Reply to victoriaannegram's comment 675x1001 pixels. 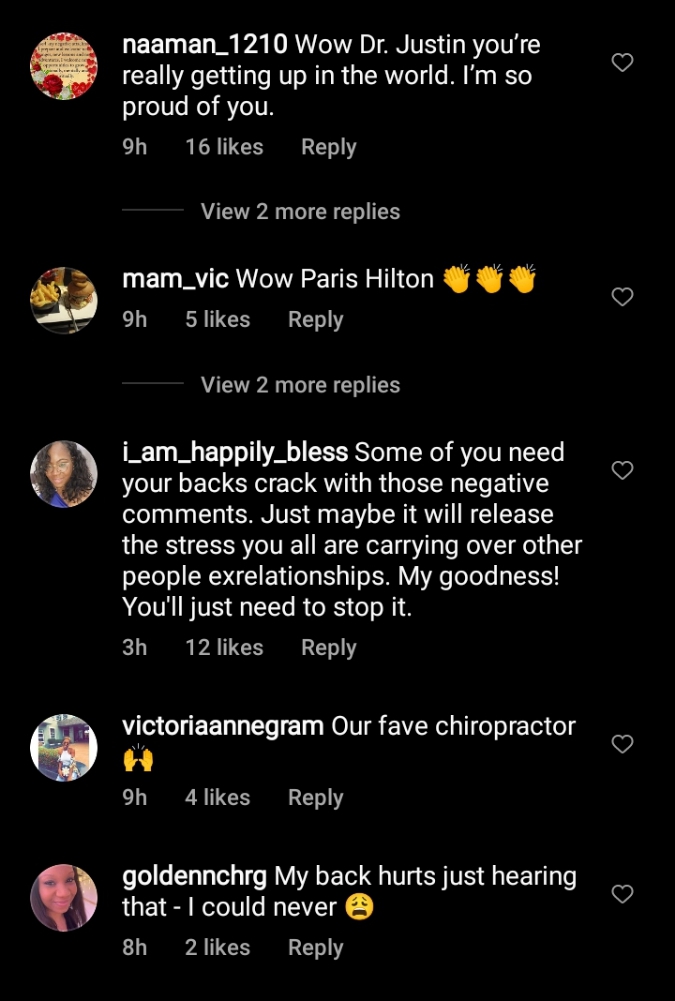315,798
